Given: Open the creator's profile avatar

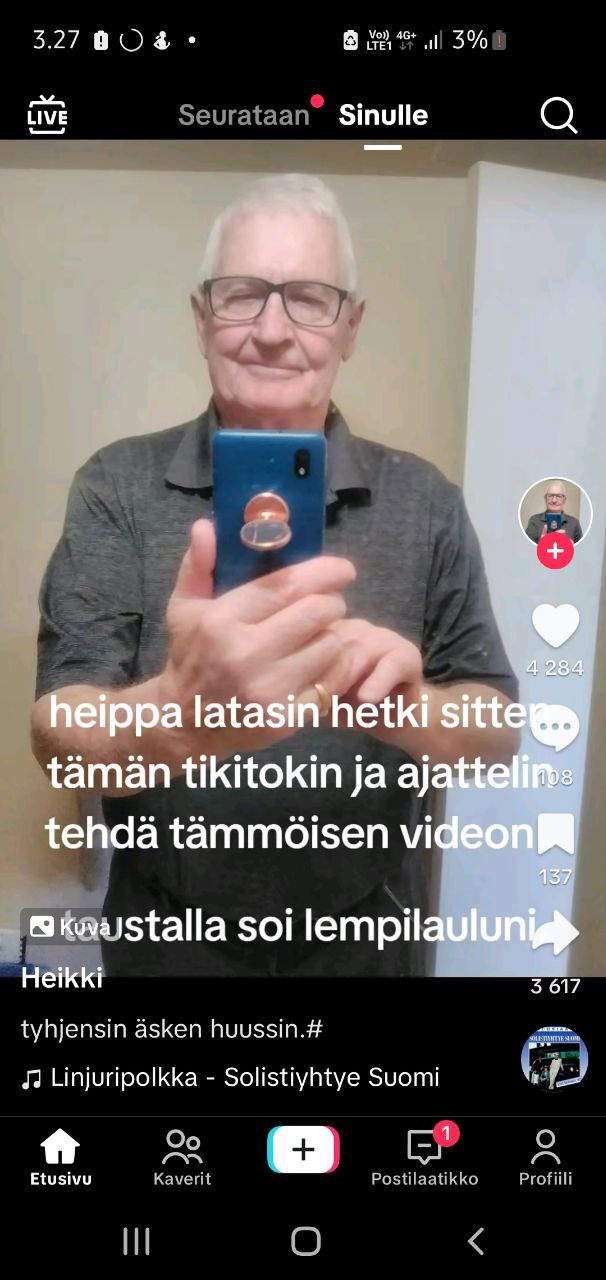Looking at the screenshot, I should [x=555, y=512].
